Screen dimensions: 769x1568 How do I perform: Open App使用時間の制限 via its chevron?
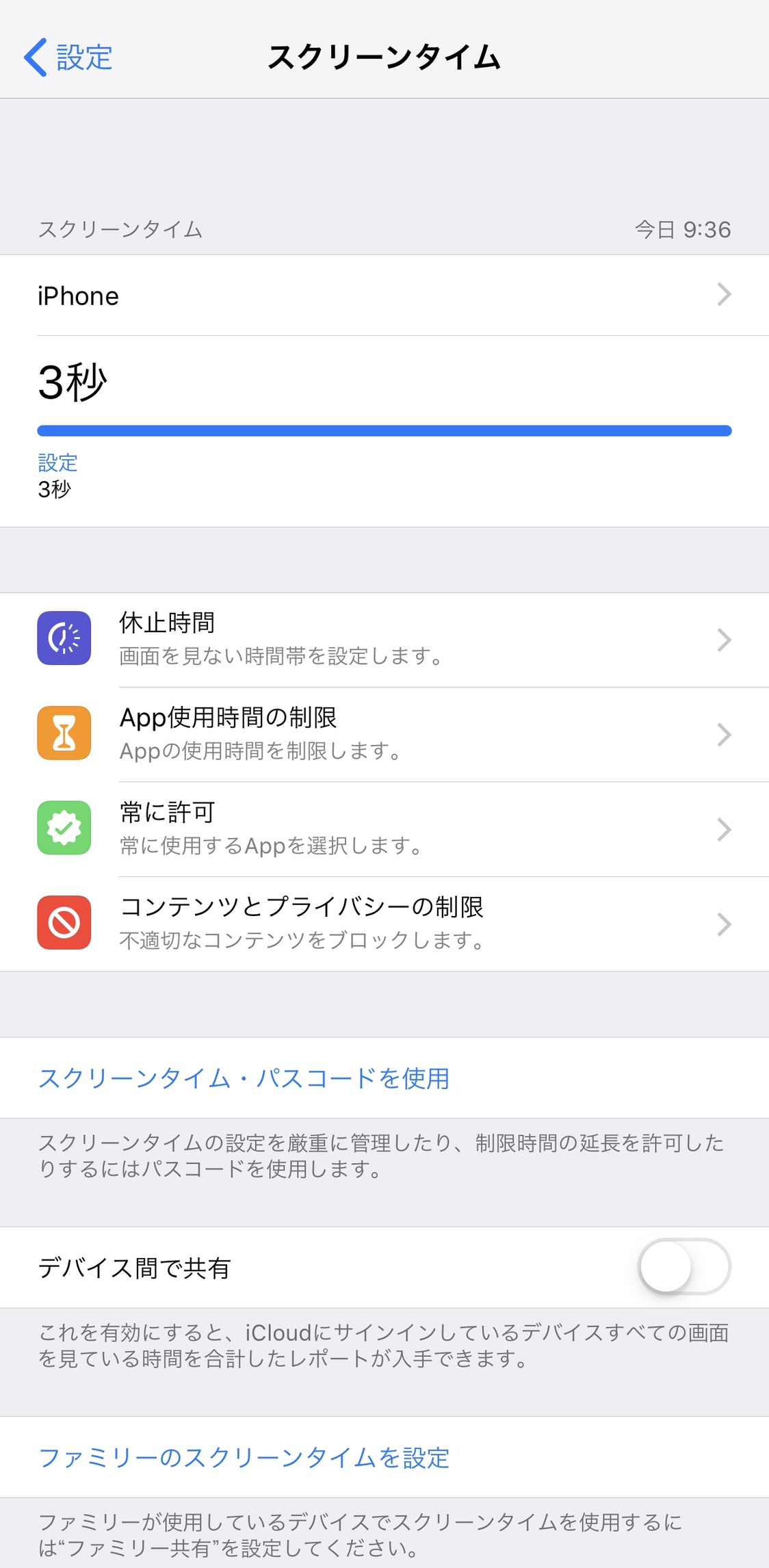(724, 735)
